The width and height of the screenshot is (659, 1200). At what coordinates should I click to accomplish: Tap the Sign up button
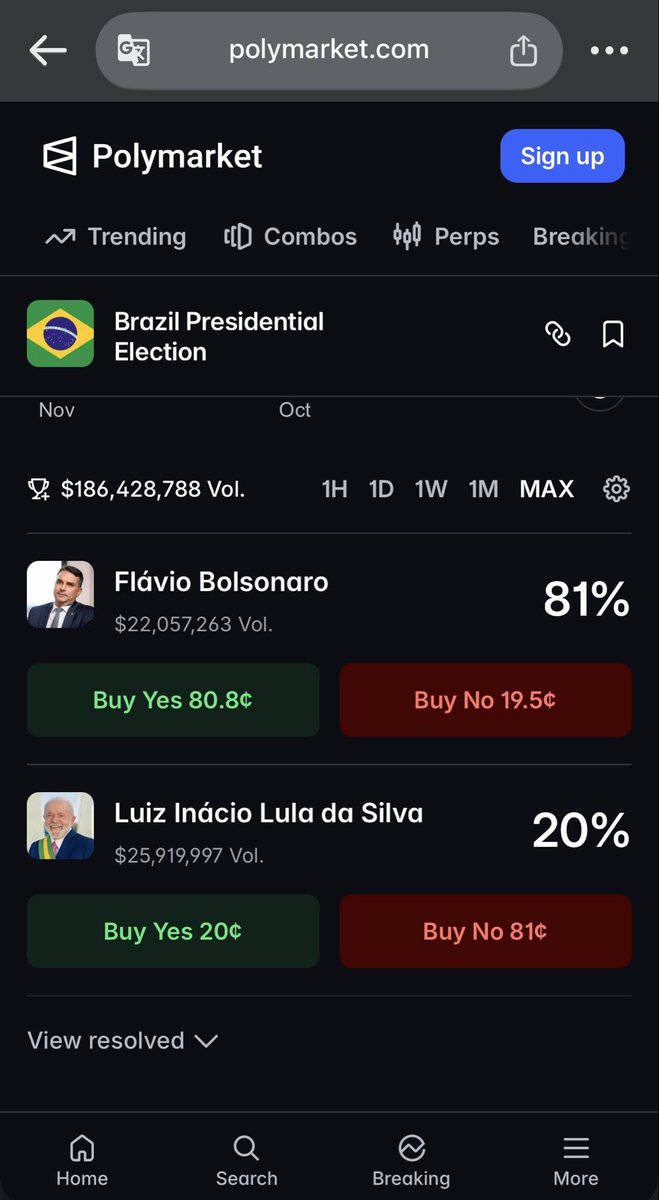[x=562, y=156]
